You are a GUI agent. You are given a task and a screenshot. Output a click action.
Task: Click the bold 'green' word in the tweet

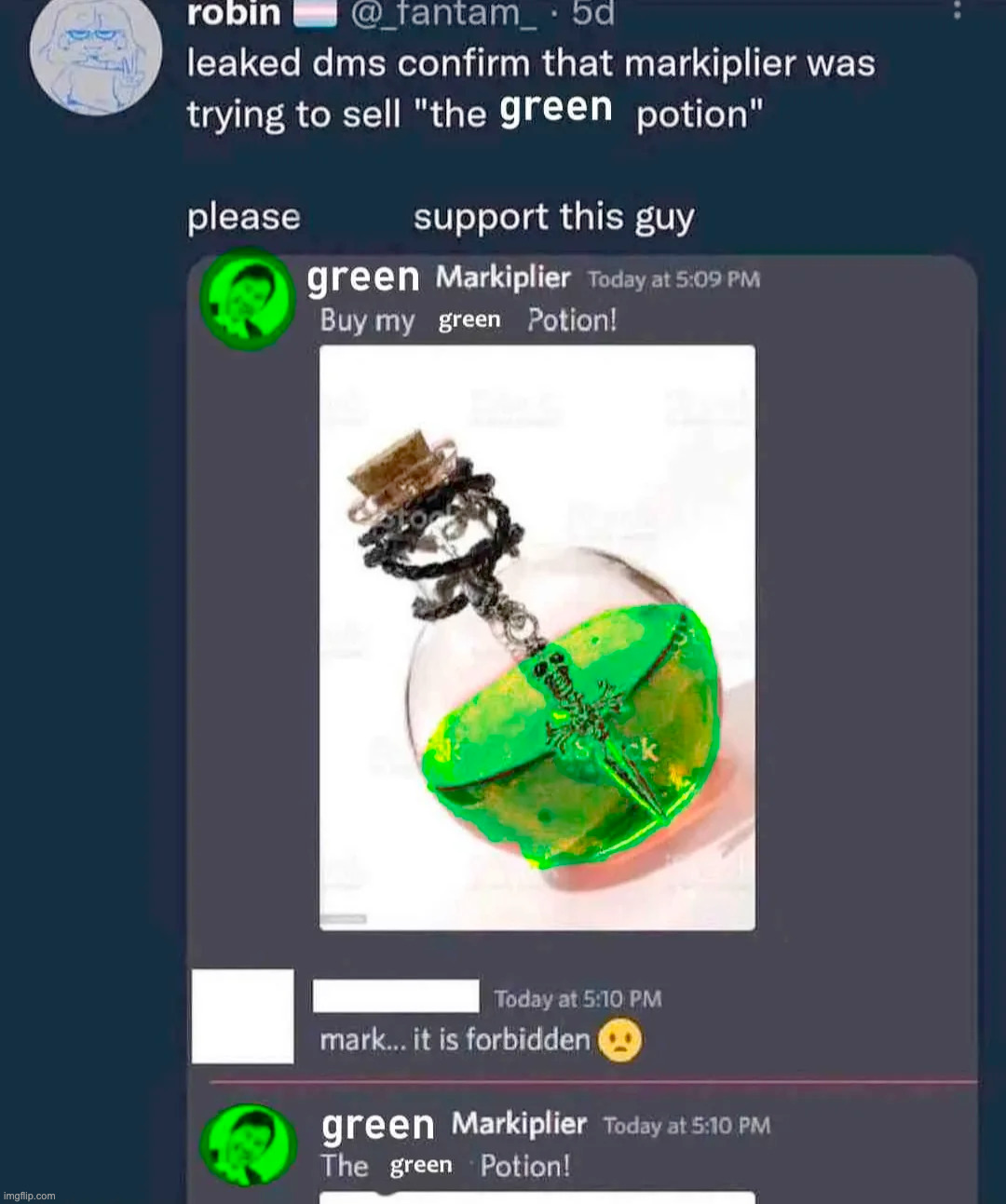point(555,107)
